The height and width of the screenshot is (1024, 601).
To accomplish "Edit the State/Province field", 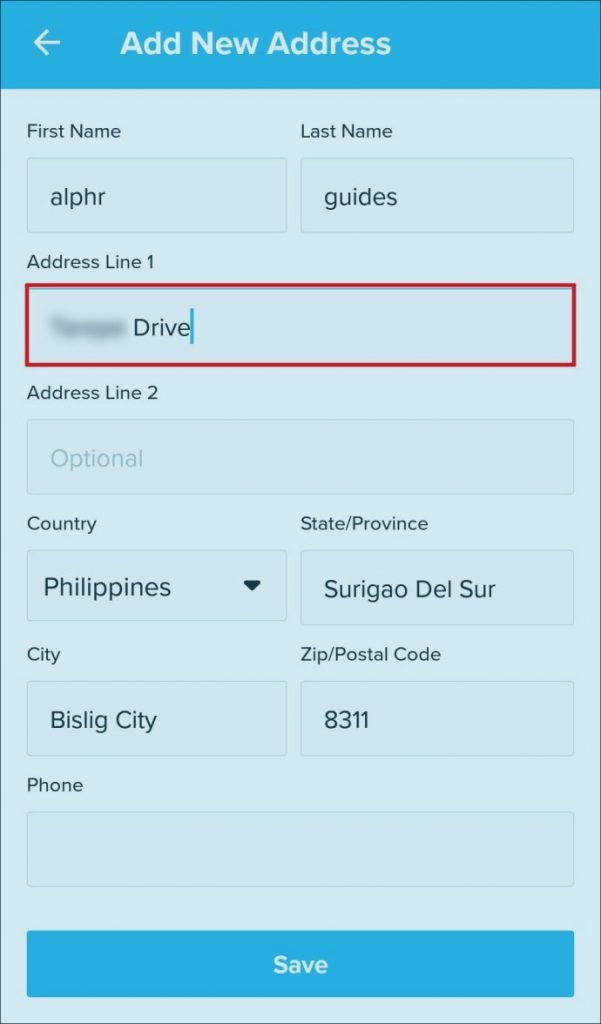I will coord(436,588).
